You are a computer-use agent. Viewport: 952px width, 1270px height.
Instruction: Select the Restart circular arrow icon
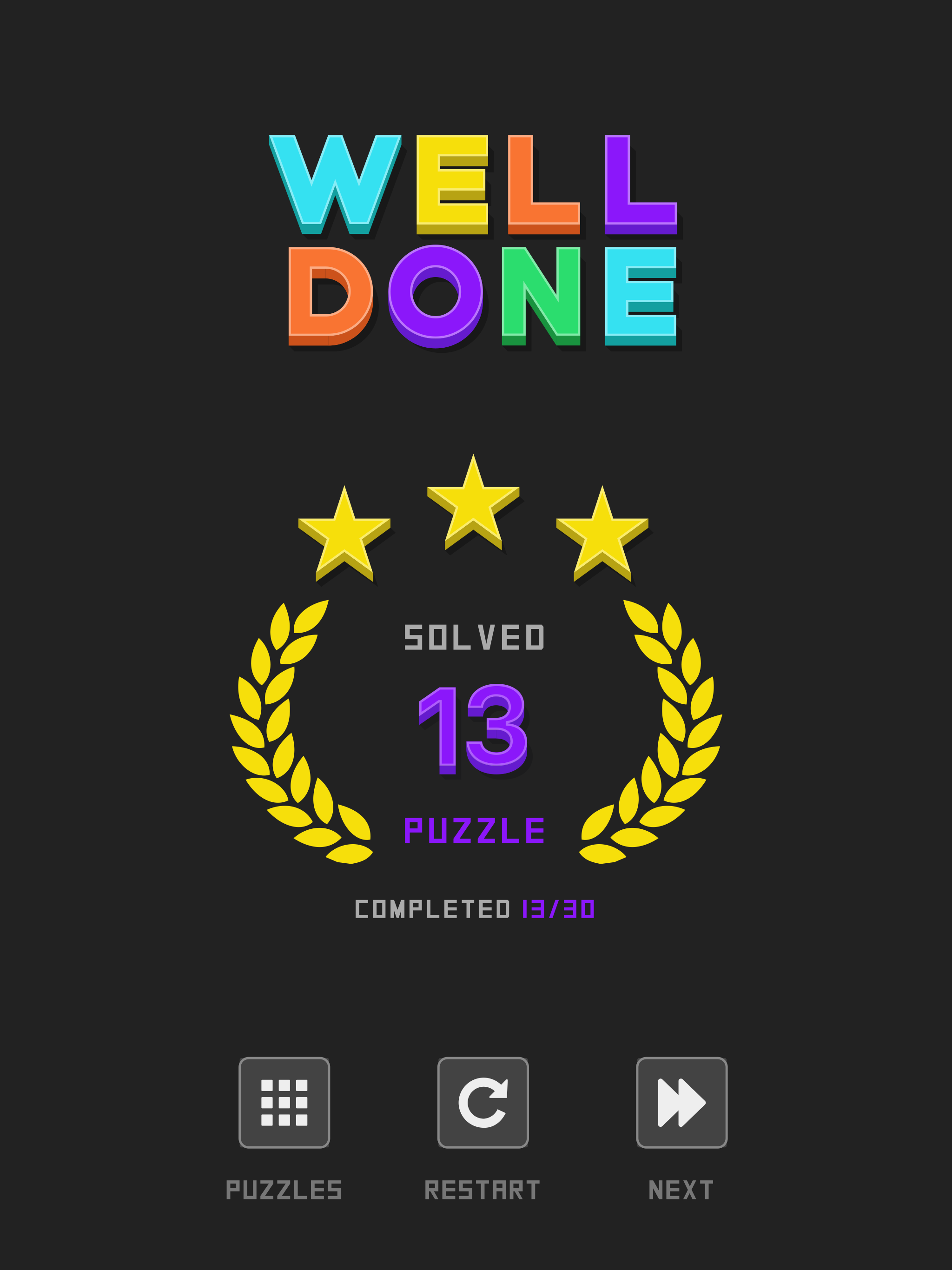click(x=483, y=1102)
